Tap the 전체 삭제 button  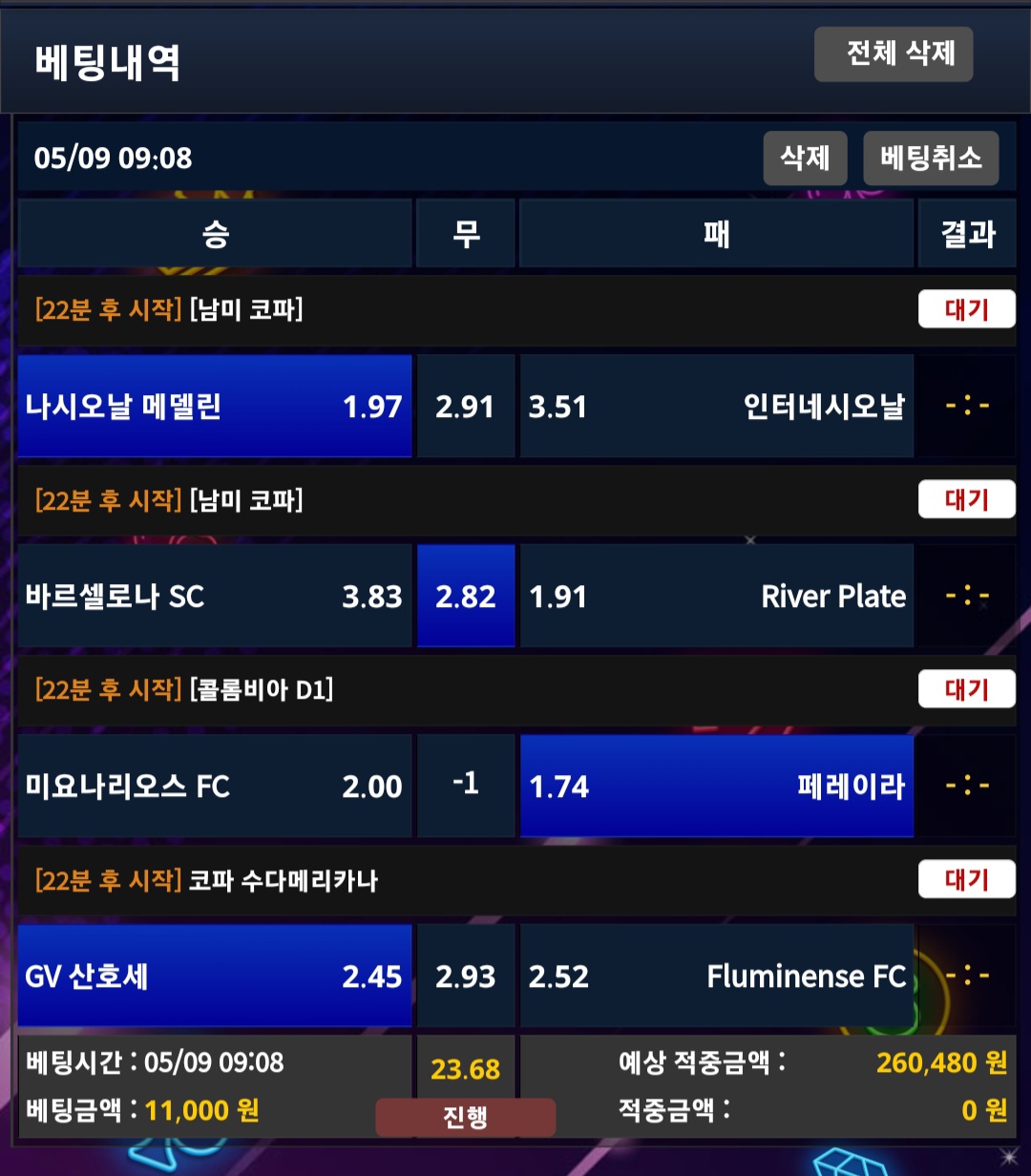click(x=894, y=54)
